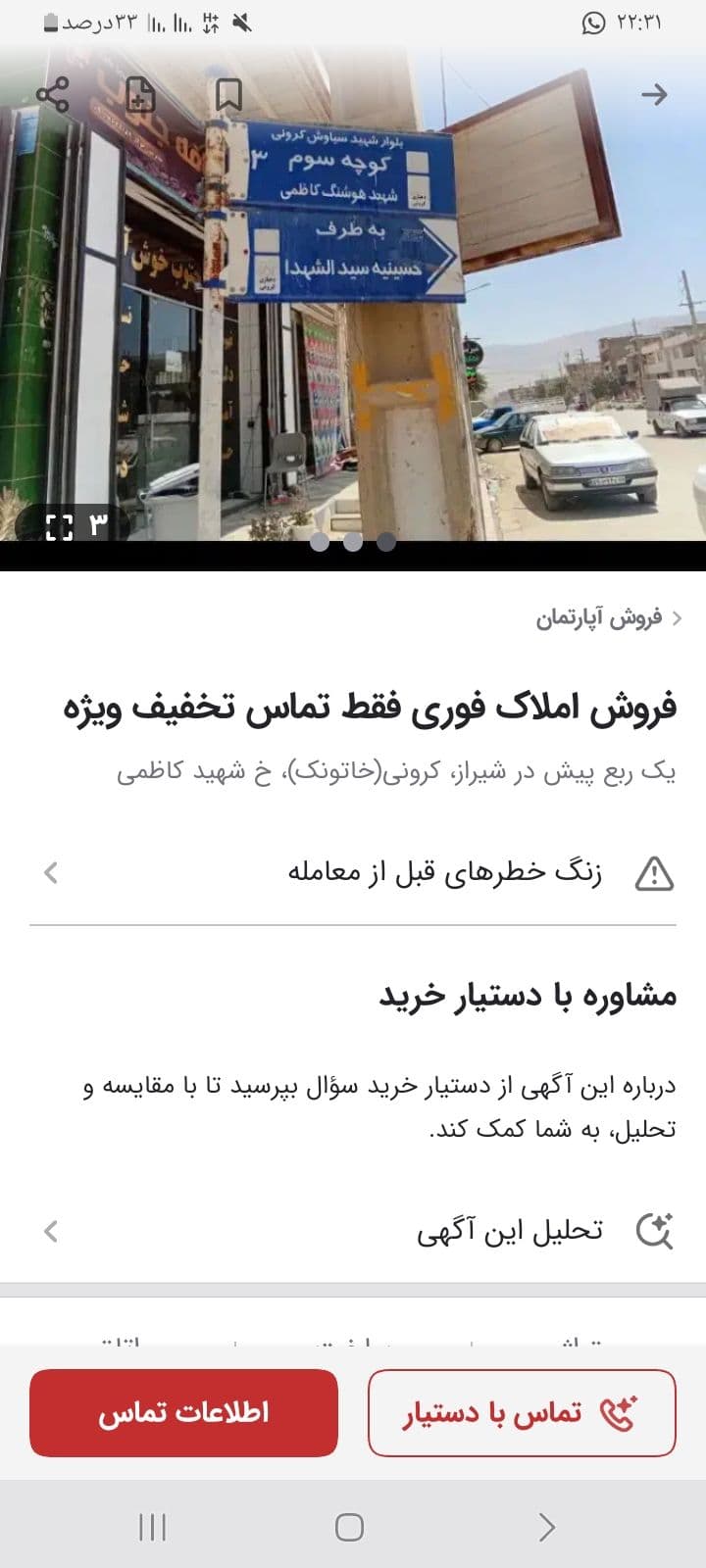The height and width of the screenshot is (1568, 706).
Task: Bookmark this listing
Action: tap(228, 95)
